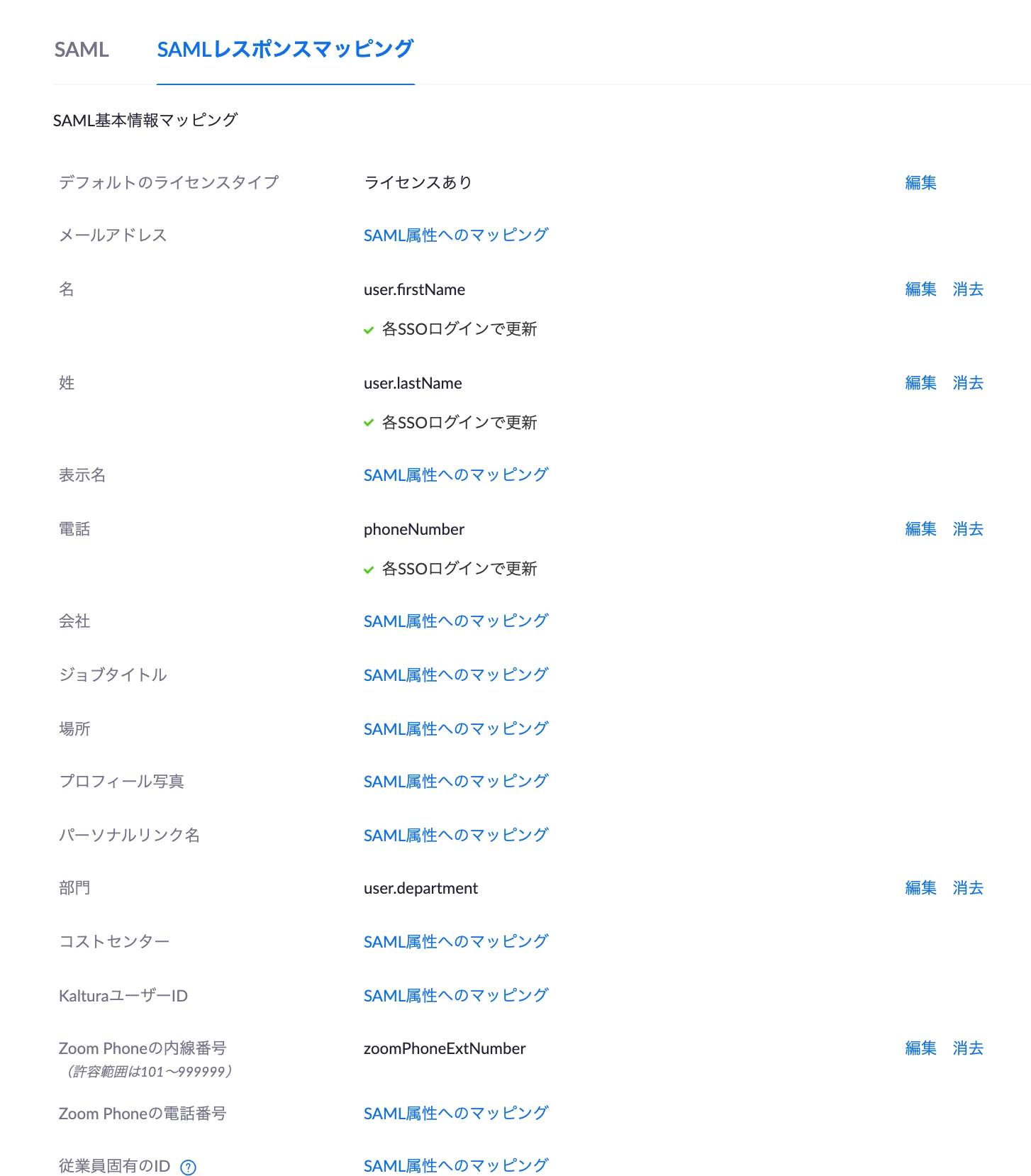The height and width of the screenshot is (1176, 1031).
Task: Delete the user.lastName mapping
Action: 968,383
